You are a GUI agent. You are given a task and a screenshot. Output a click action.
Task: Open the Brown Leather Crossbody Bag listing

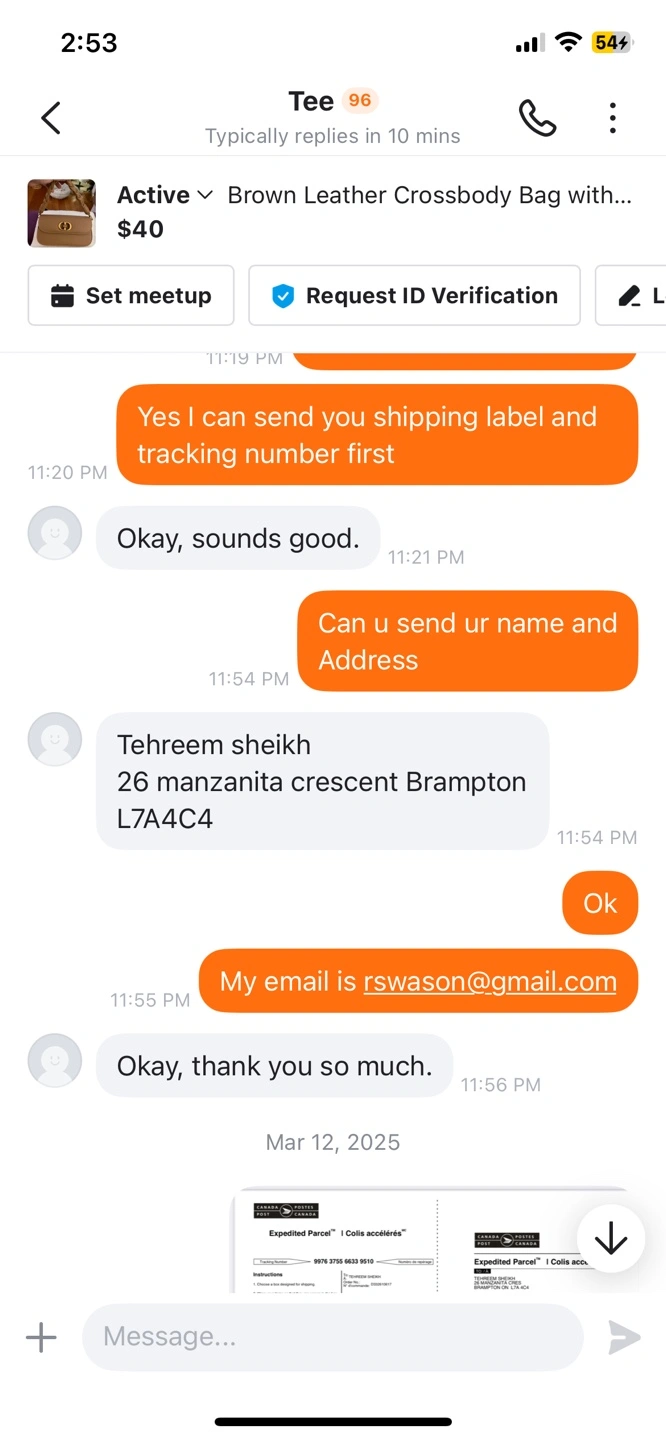click(429, 195)
